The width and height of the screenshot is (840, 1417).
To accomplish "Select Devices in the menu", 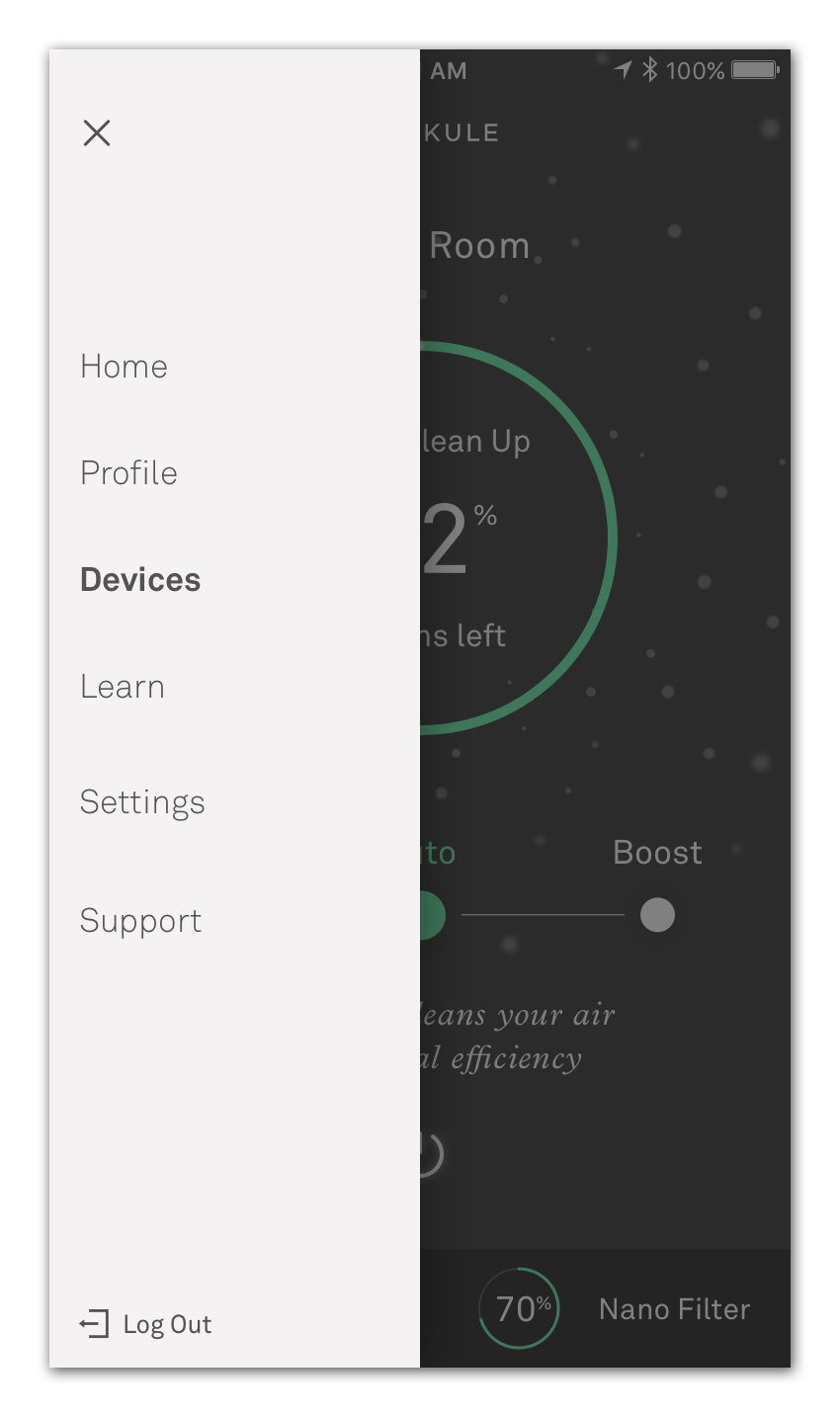I will point(140,580).
